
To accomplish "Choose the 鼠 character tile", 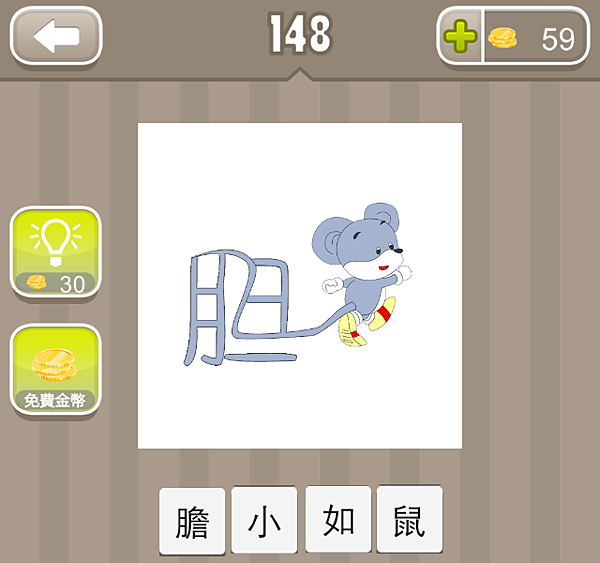I will click(410, 520).
